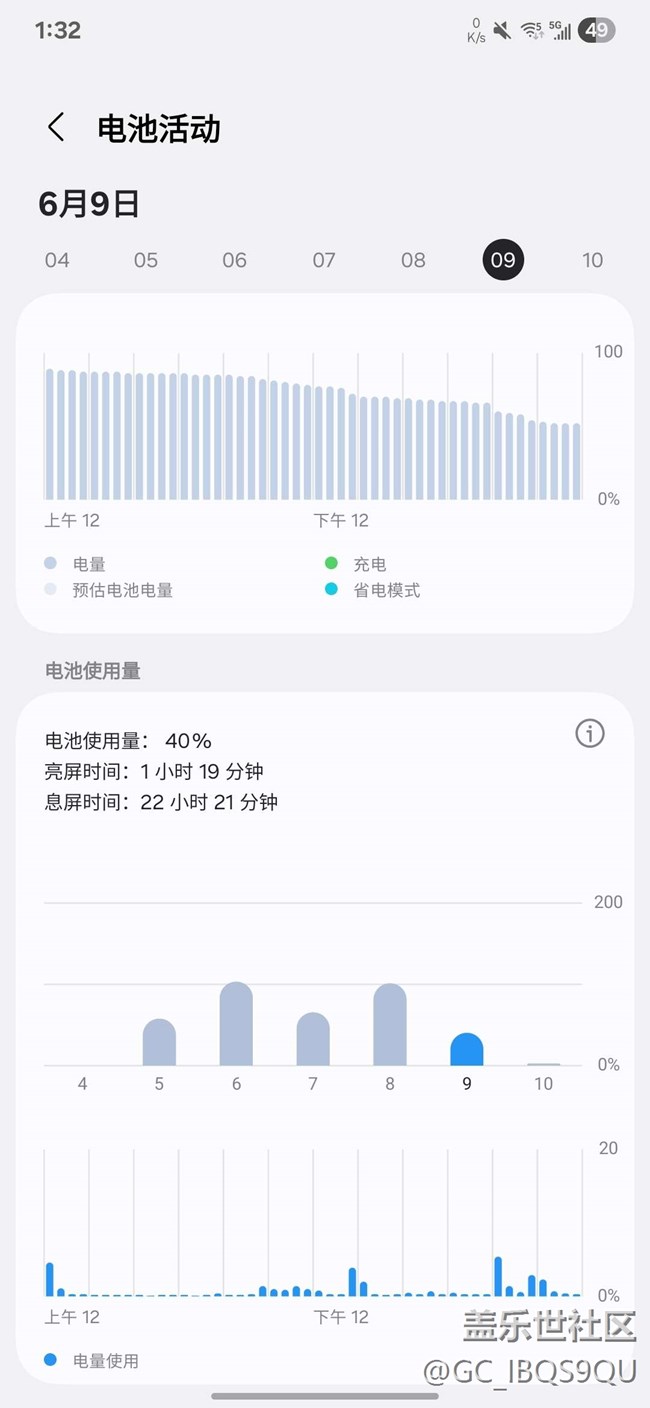Tap the usage bar for day 5

click(x=159, y=1042)
